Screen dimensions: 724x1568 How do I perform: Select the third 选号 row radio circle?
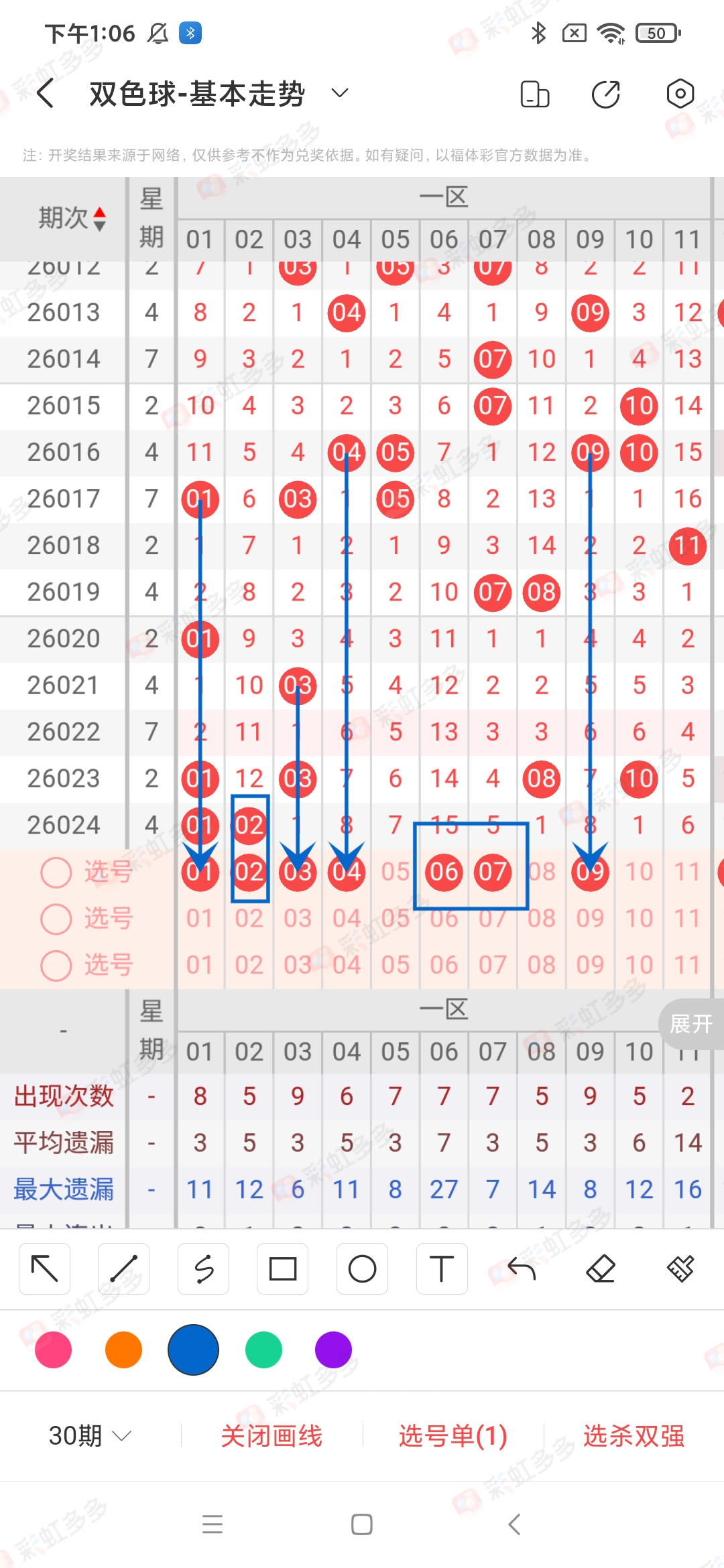click(x=56, y=965)
